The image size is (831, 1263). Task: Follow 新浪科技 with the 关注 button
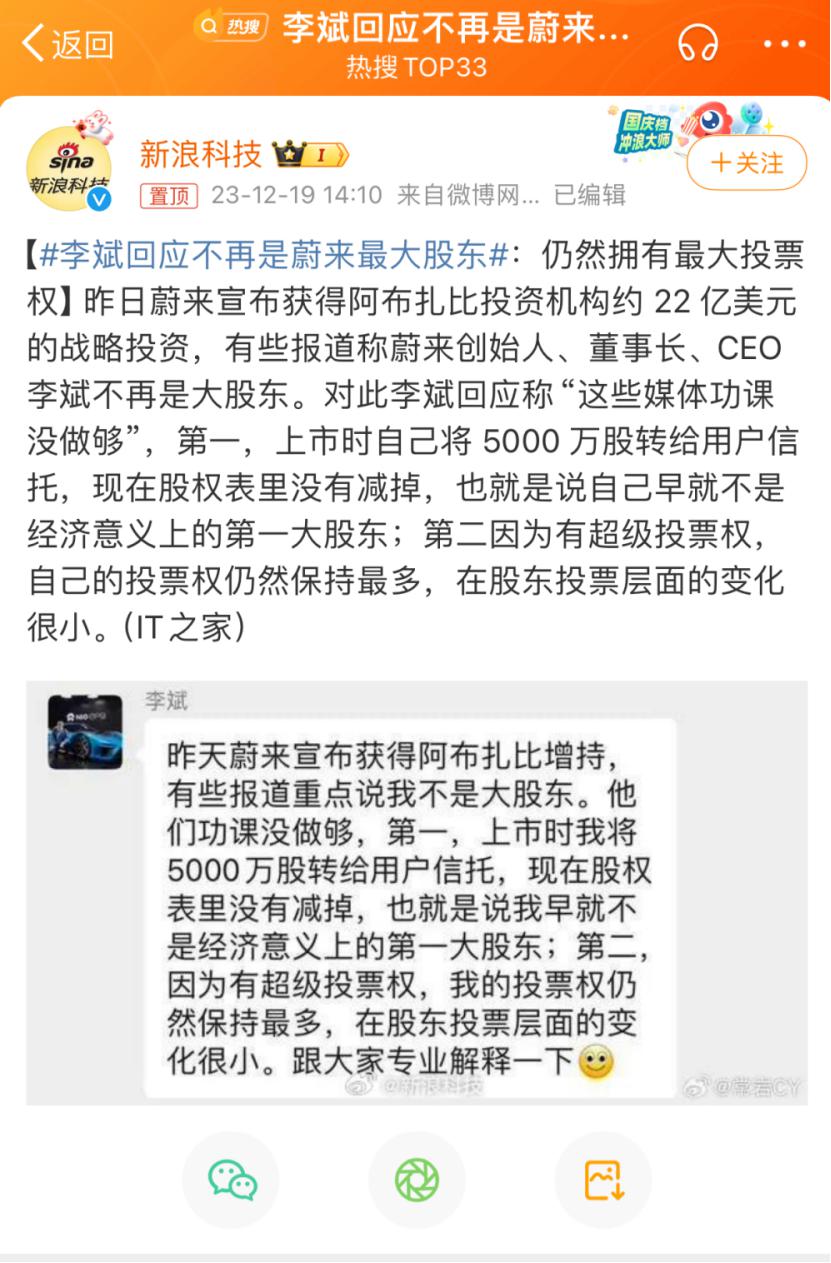coord(747,163)
